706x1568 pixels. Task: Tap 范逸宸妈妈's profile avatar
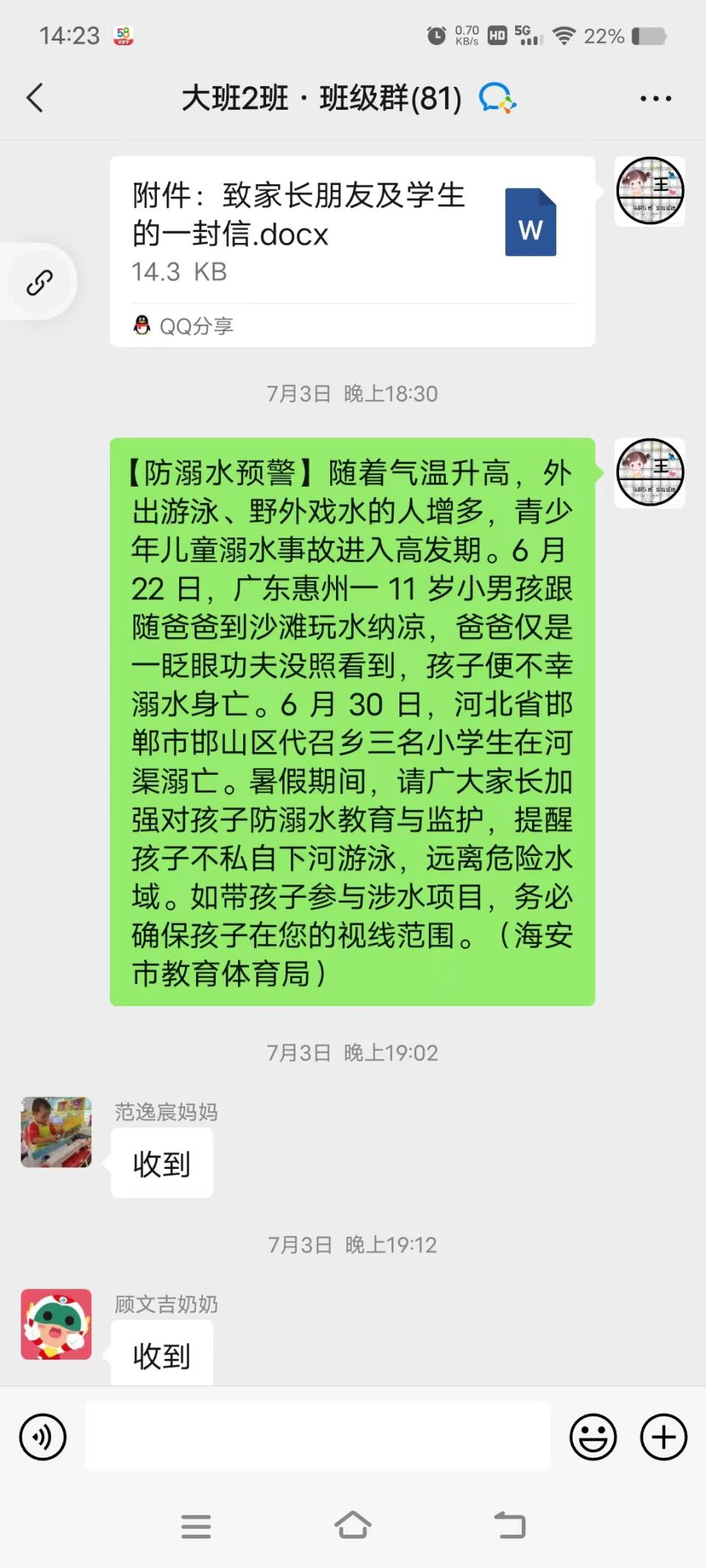point(56,1132)
